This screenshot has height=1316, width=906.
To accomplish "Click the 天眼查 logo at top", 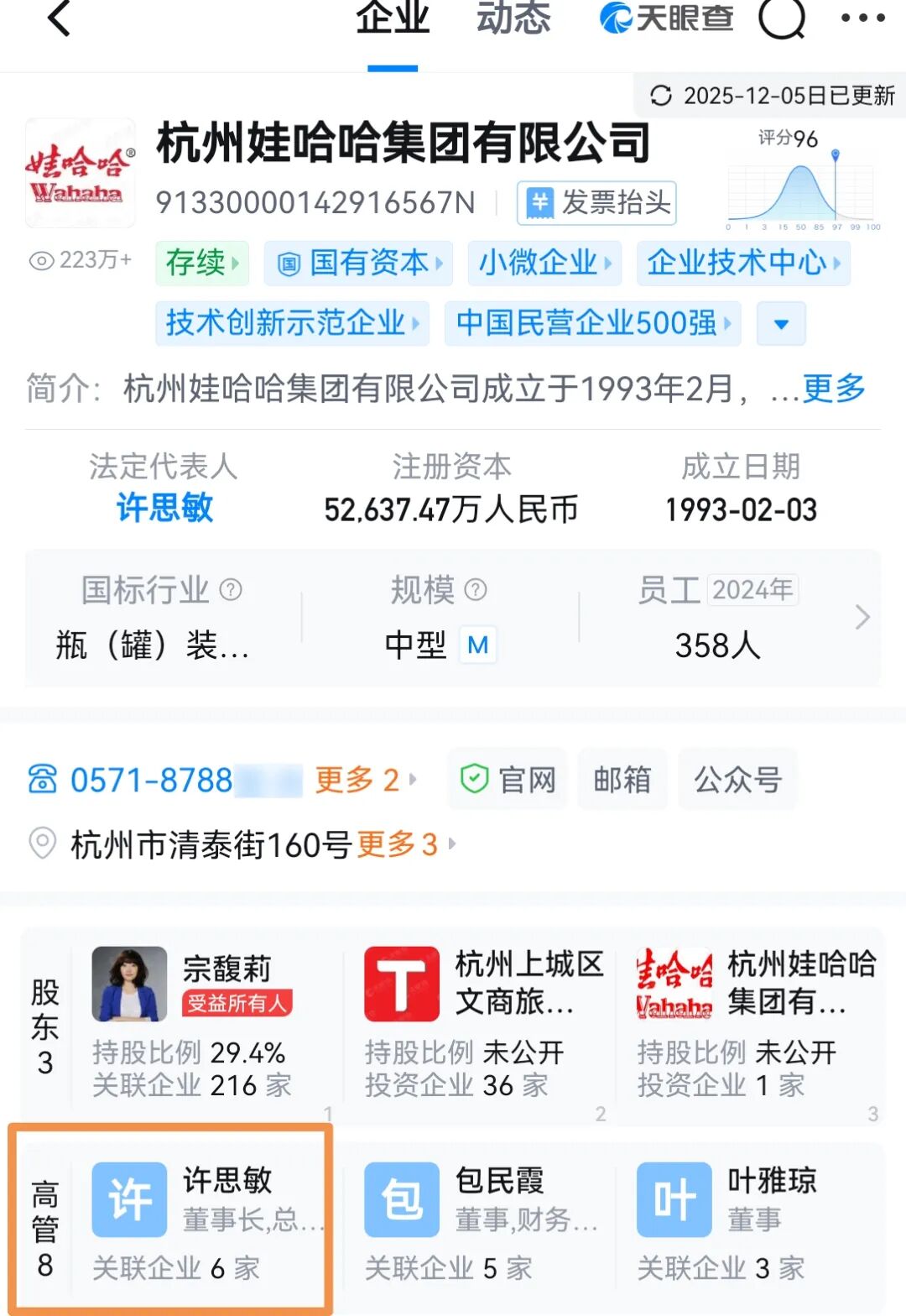I will point(667,18).
